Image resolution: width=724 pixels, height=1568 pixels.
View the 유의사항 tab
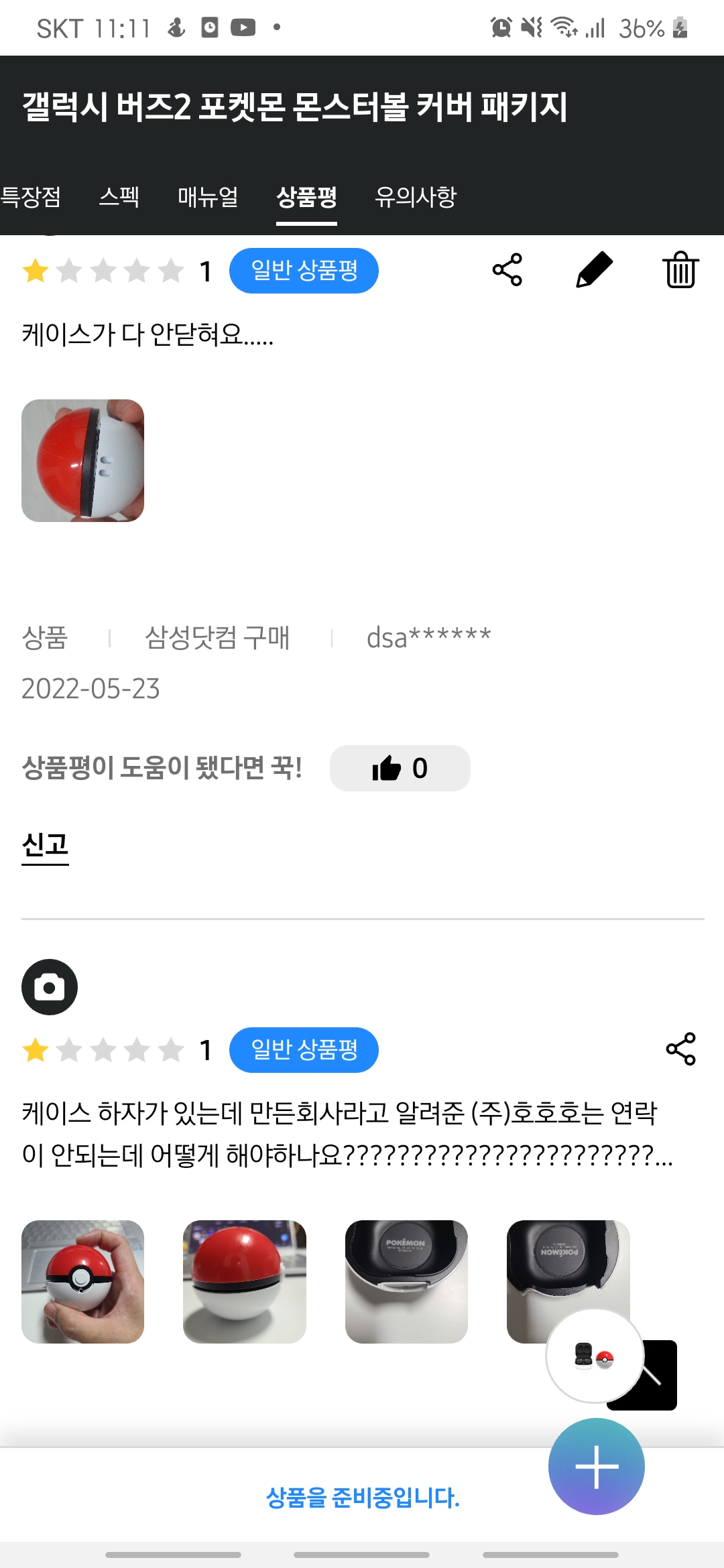coord(416,197)
